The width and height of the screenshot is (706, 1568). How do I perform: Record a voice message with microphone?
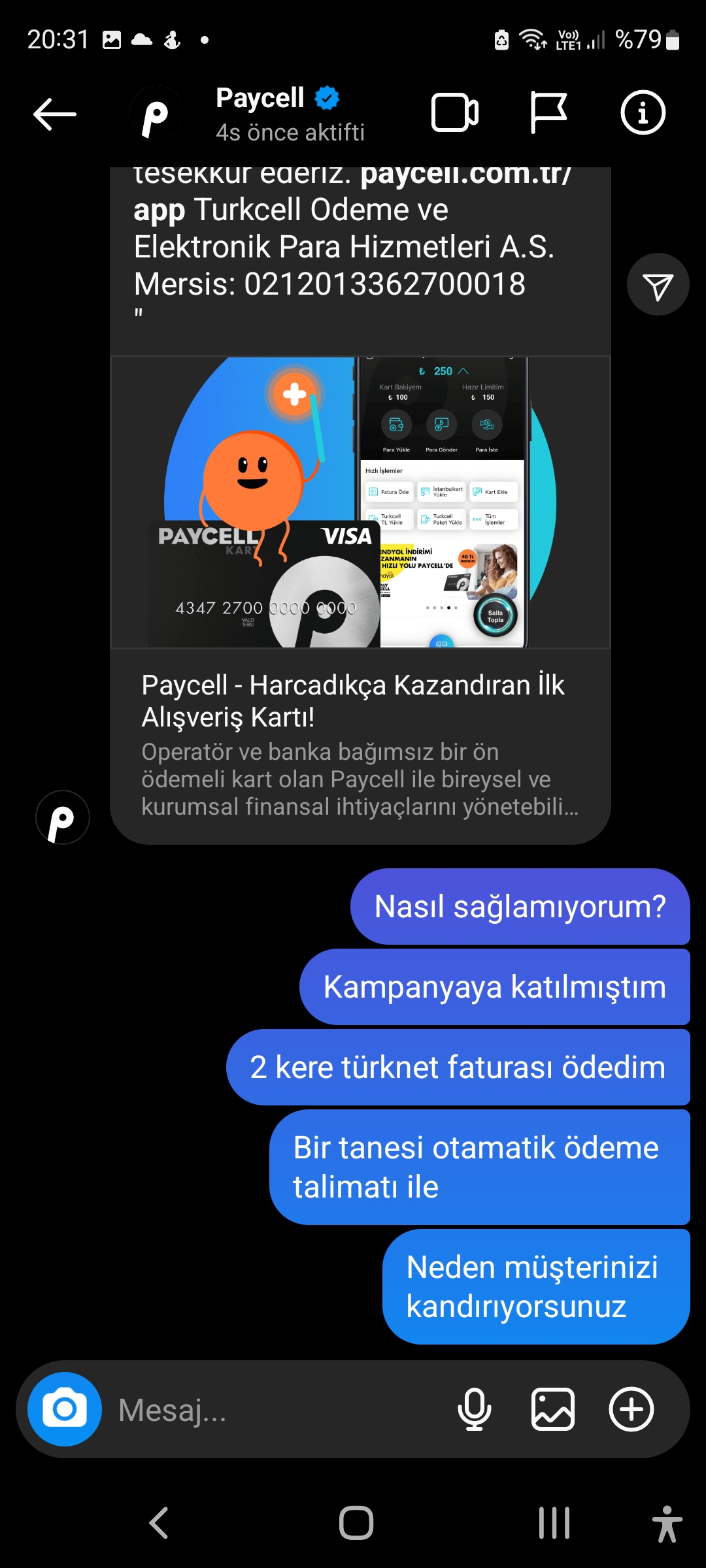(x=475, y=1409)
